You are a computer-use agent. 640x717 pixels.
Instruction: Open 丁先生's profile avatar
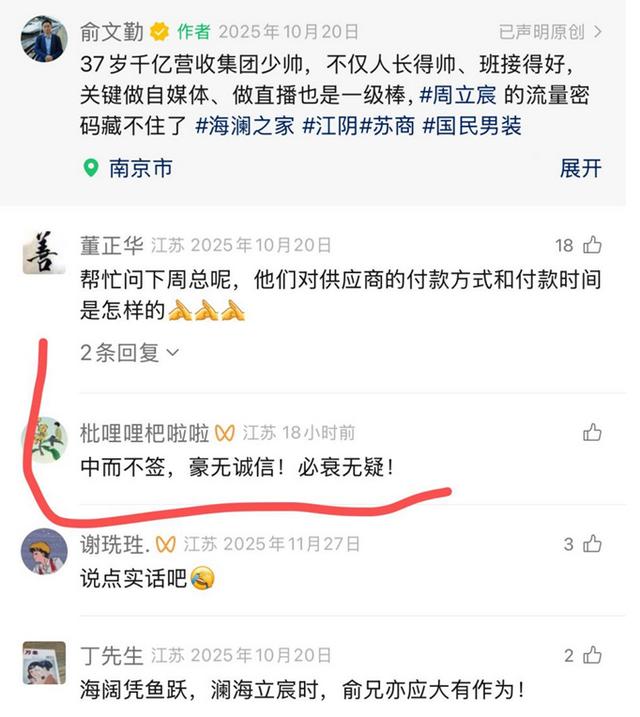[x=44, y=662]
